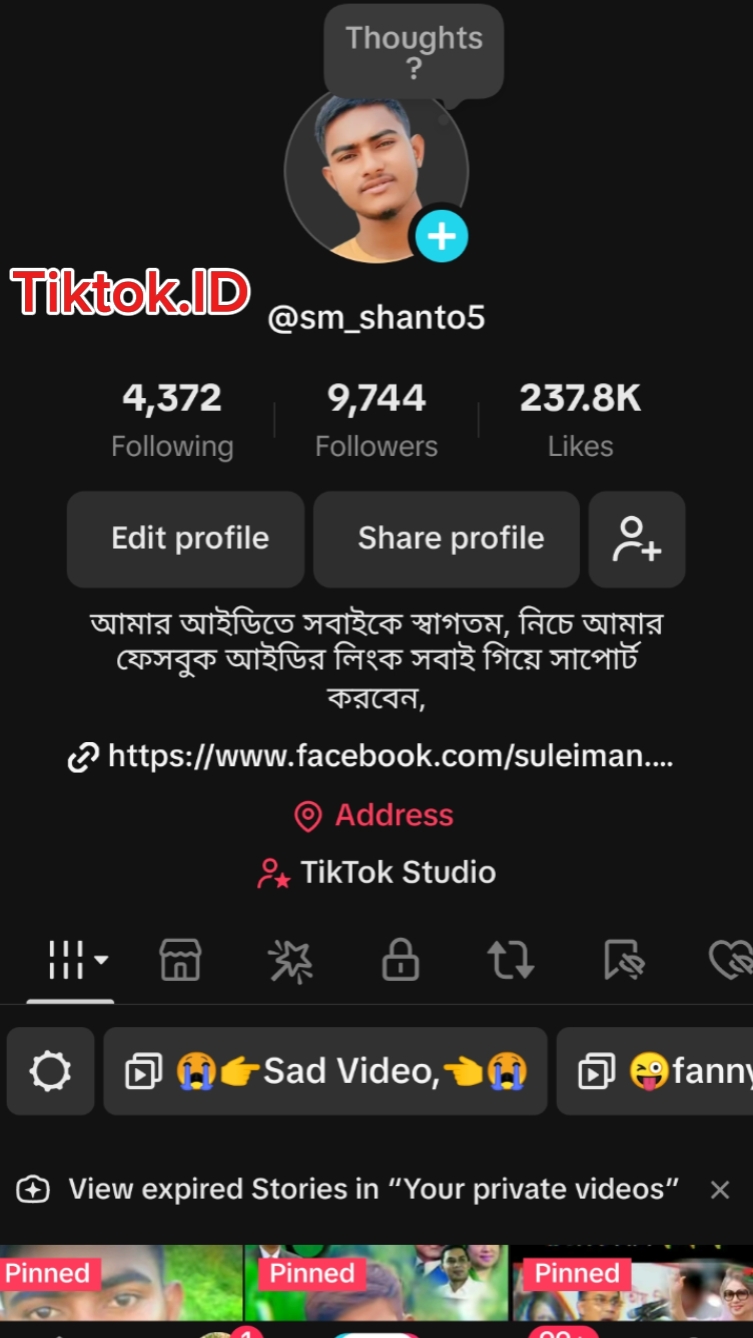
Task: Open the playlist settings gear
Action: [51, 1072]
